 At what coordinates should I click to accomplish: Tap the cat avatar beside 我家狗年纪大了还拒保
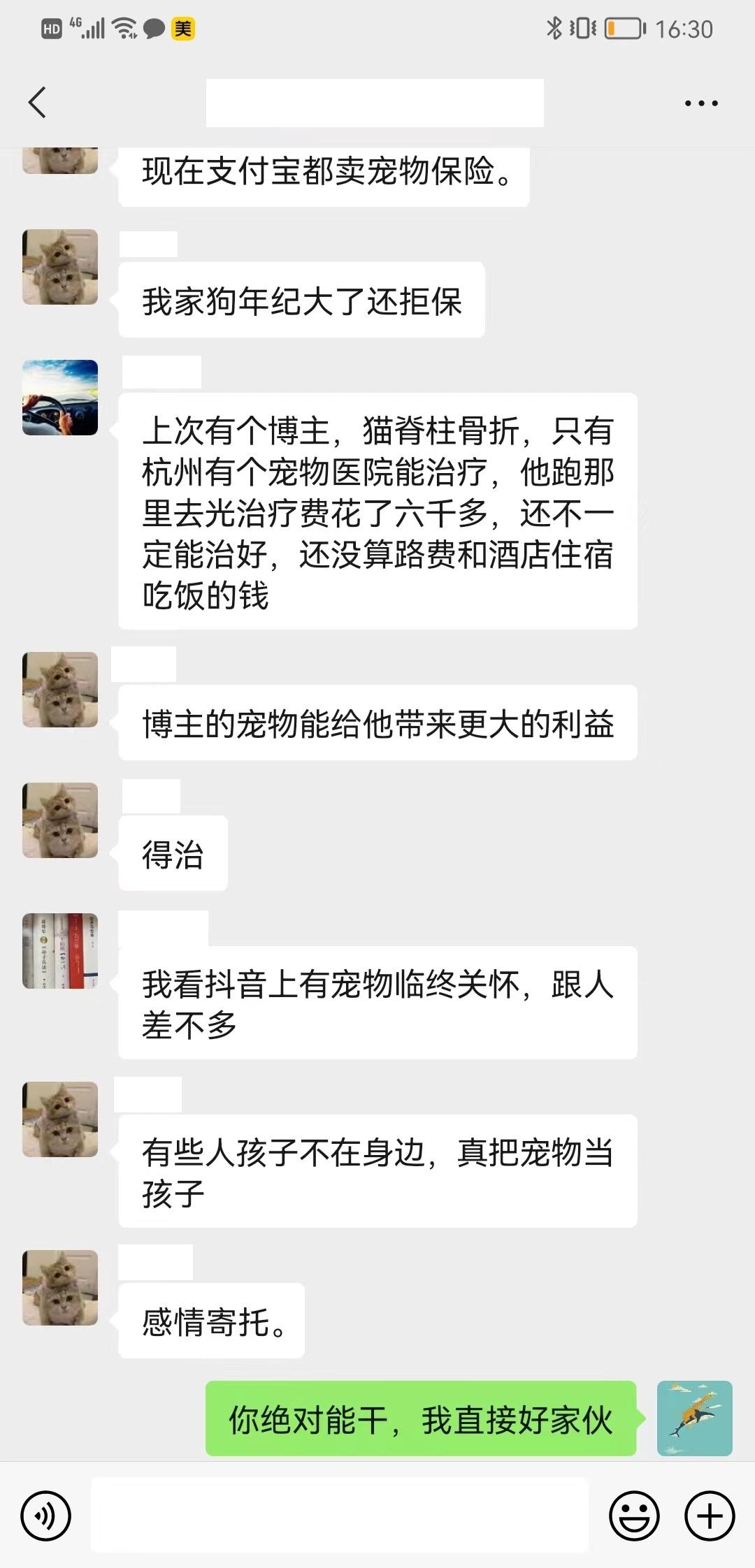60,267
